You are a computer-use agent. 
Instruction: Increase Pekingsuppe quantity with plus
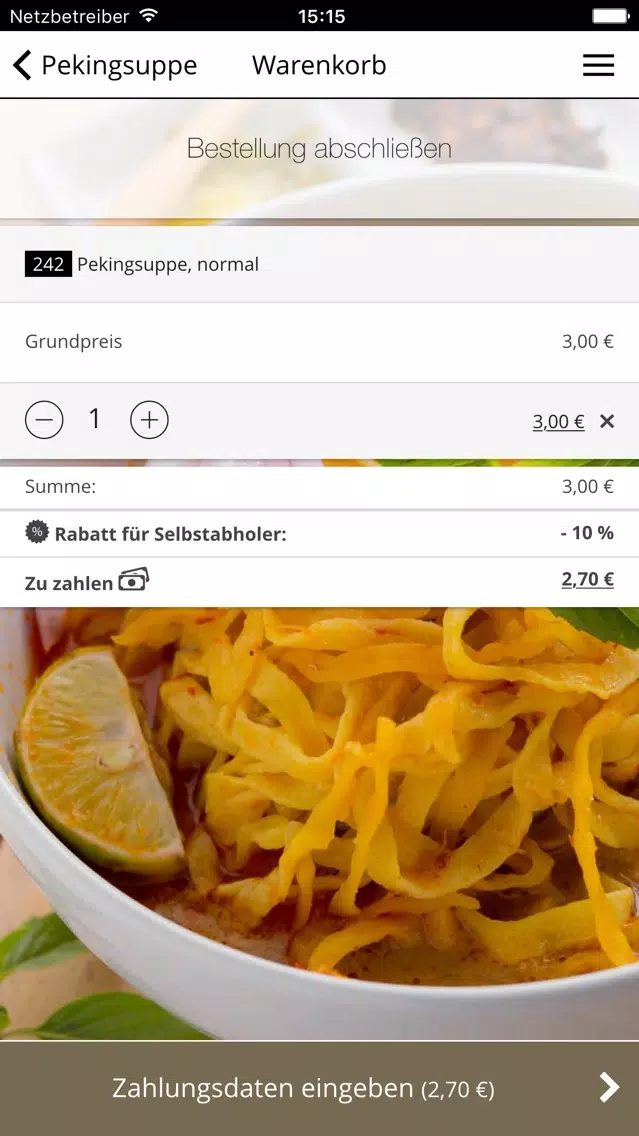(149, 420)
